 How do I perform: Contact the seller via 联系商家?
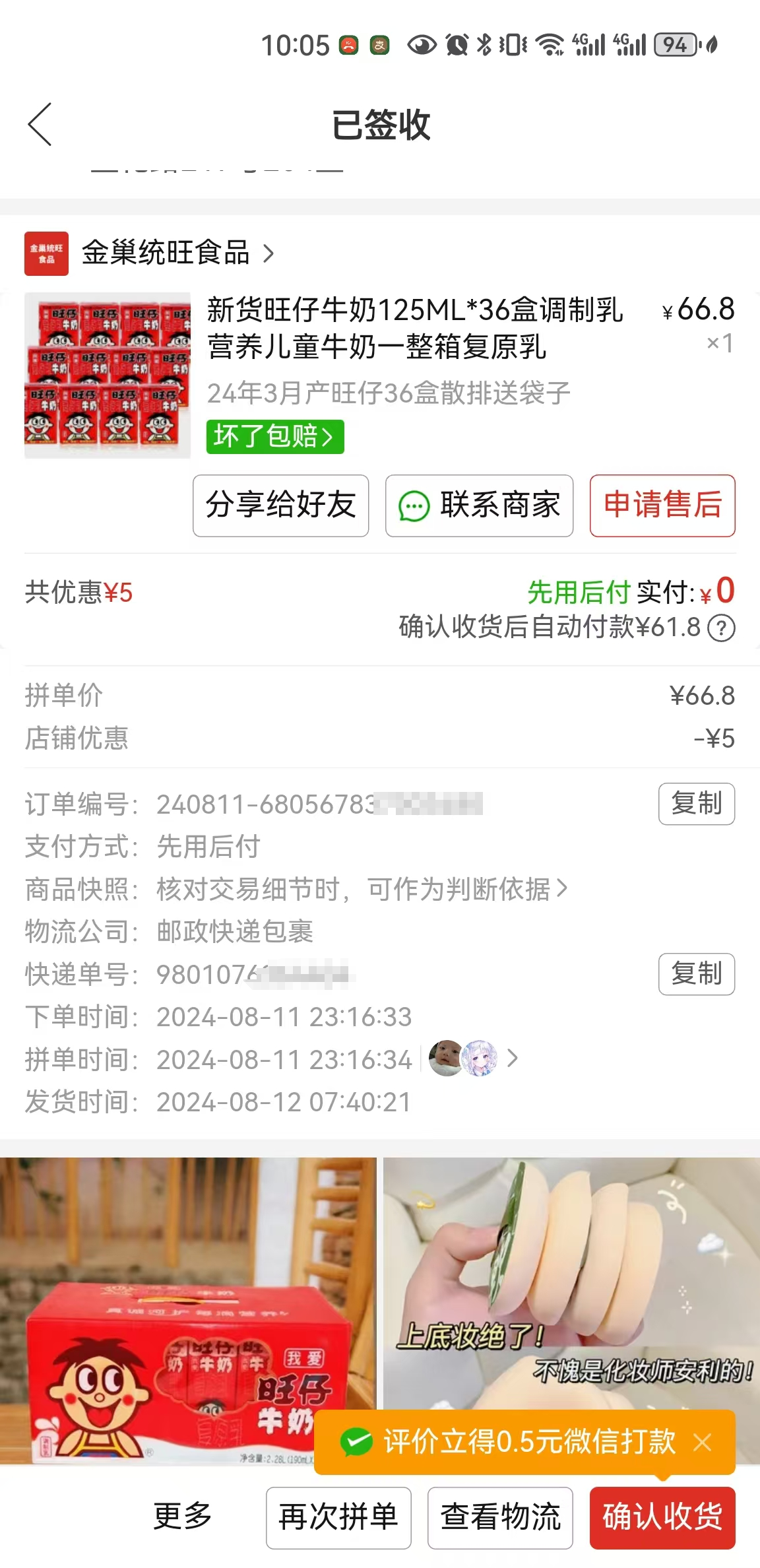pos(479,506)
